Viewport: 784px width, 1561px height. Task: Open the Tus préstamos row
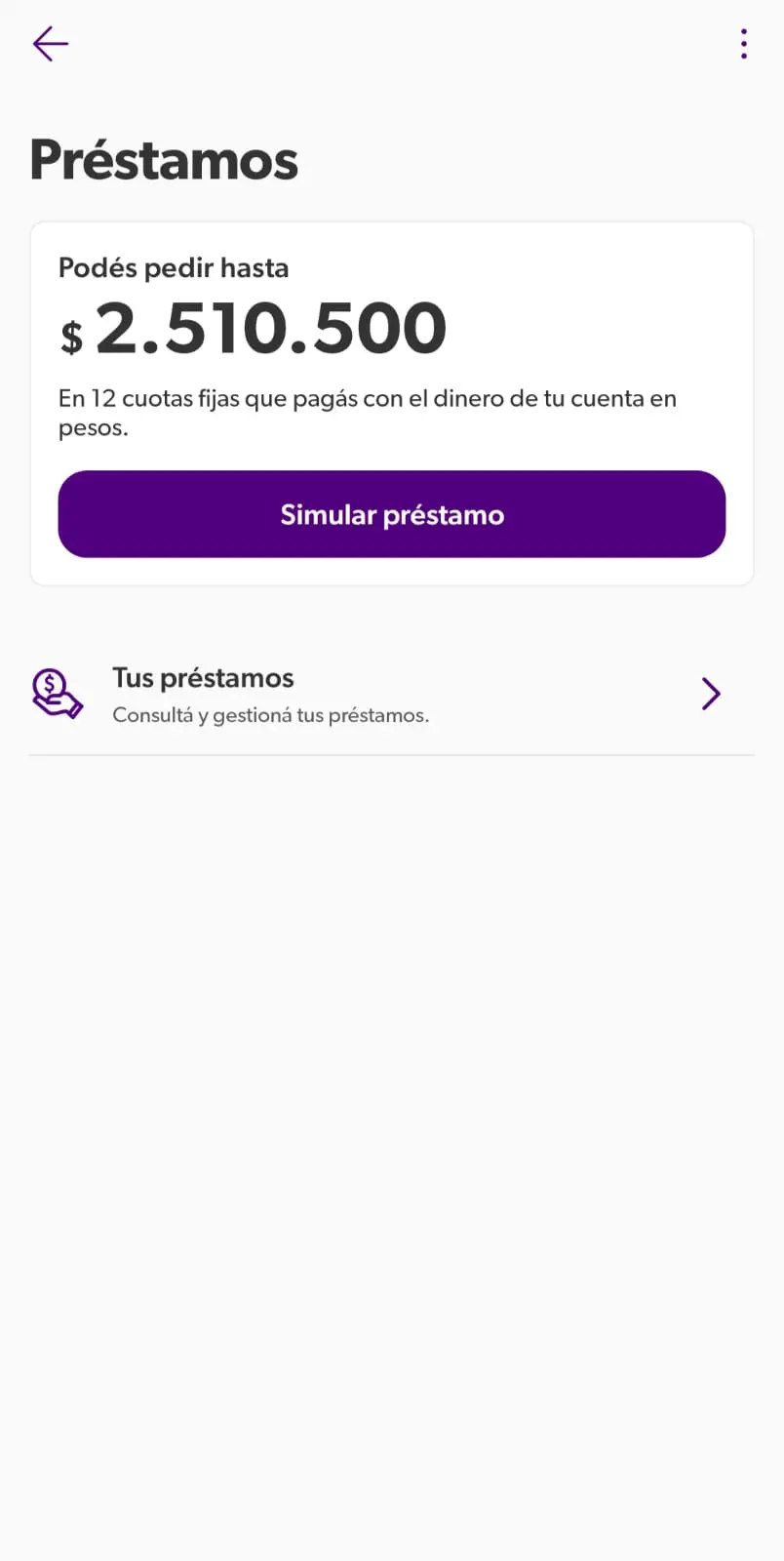(x=391, y=695)
